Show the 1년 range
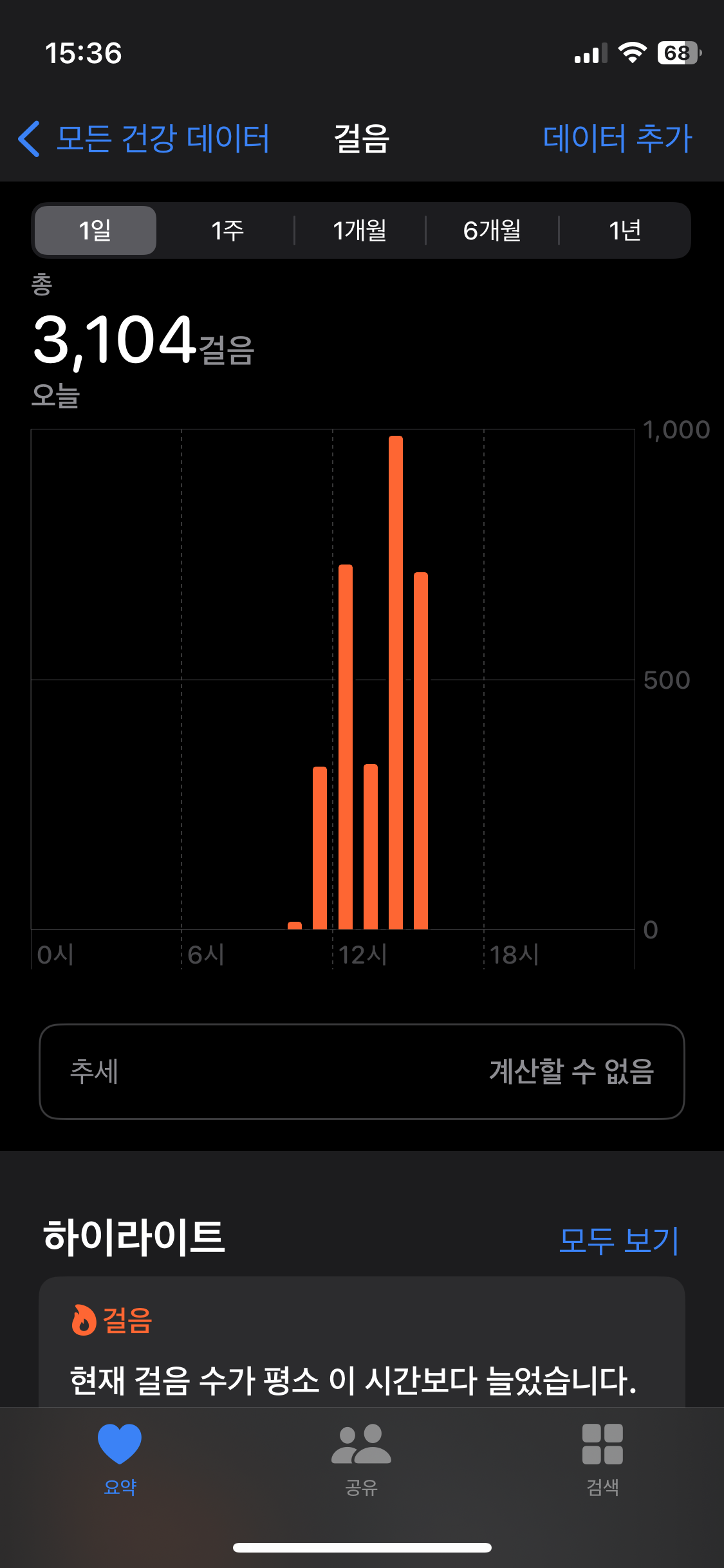Image resolution: width=724 pixels, height=1568 pixels. pyautogui.click(x=624, y=230)
